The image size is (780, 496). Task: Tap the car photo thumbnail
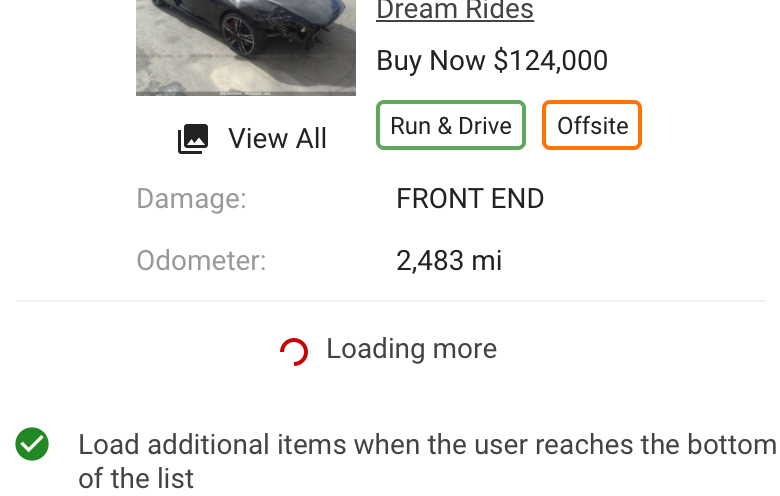point(245,47)
